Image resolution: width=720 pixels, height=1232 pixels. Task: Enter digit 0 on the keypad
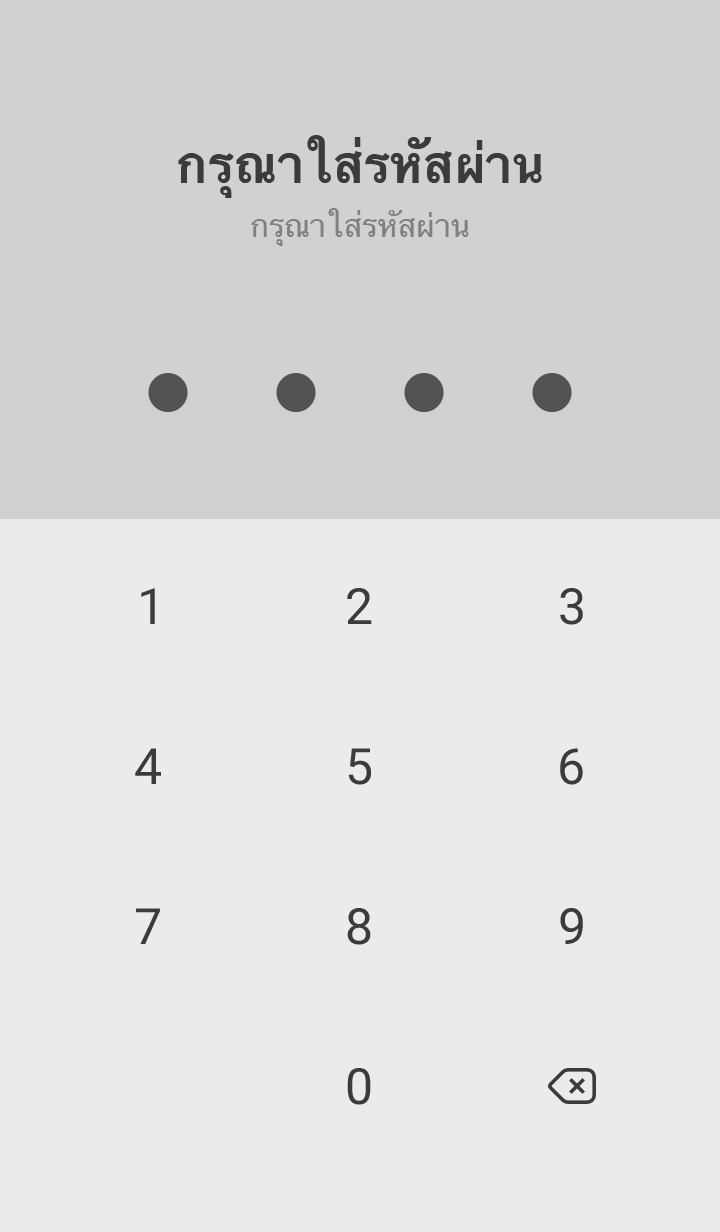pyautogui.click(x=359, y=1087)
